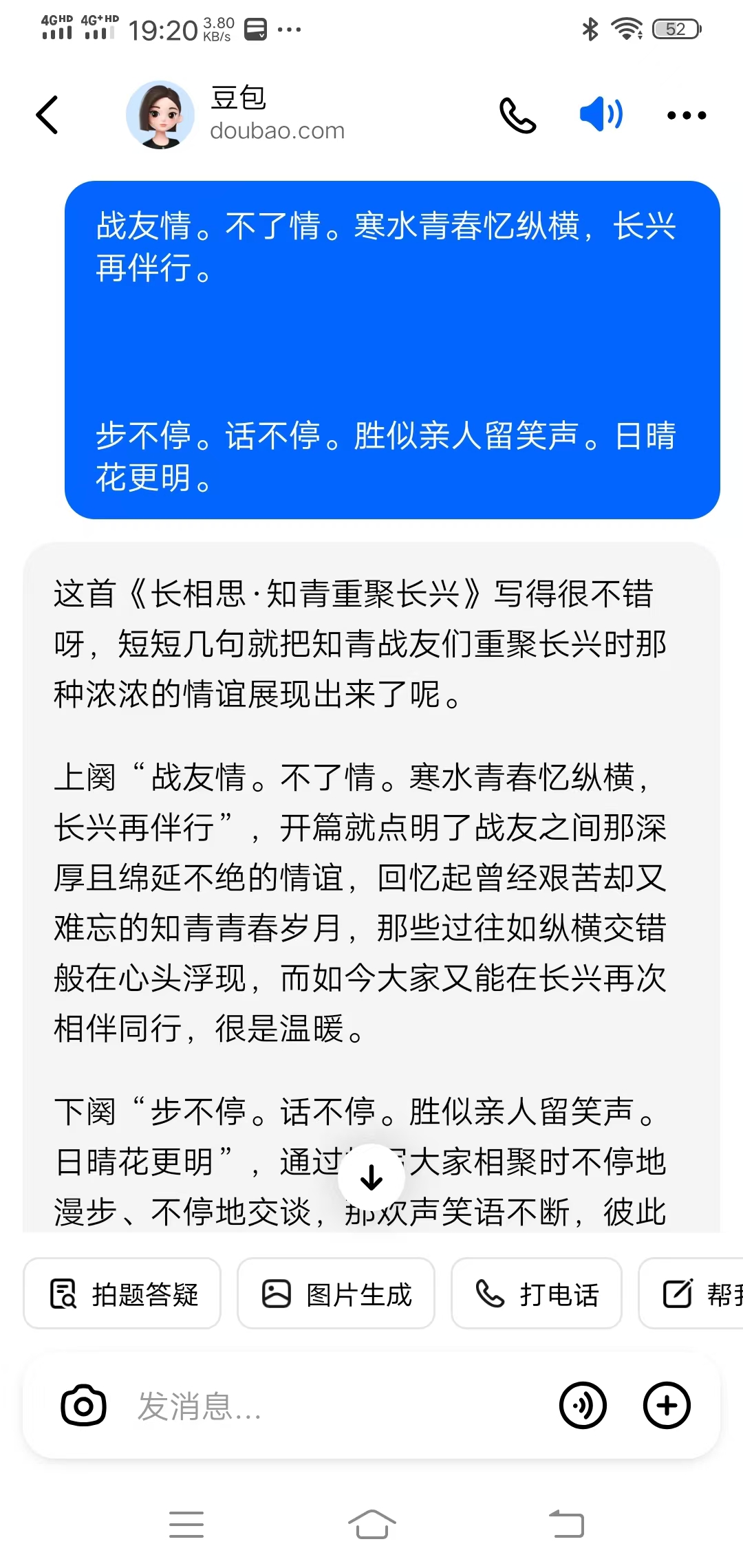
Task: Jump to latest message with down arrow
Action: pos(371,1177)
